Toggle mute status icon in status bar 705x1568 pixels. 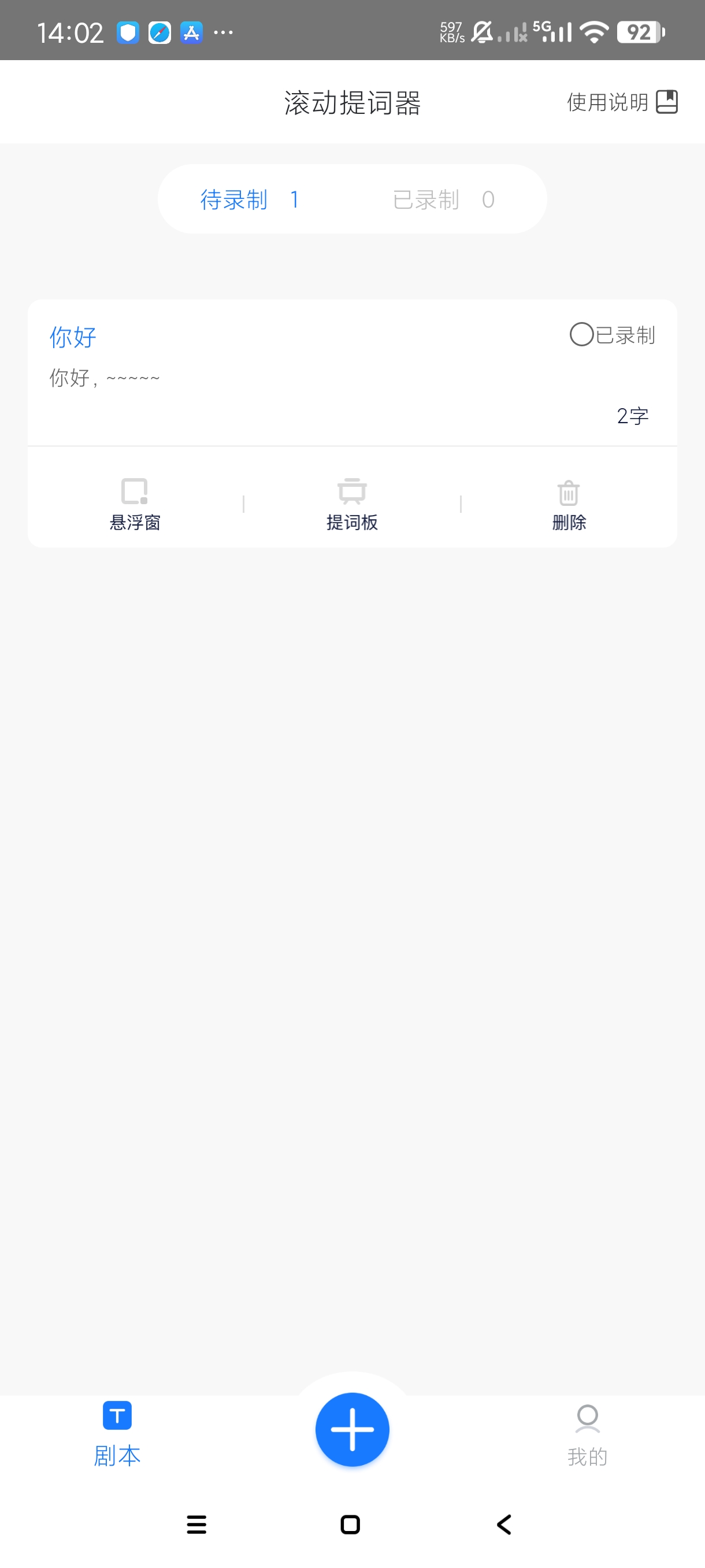(x=483, y=34)
